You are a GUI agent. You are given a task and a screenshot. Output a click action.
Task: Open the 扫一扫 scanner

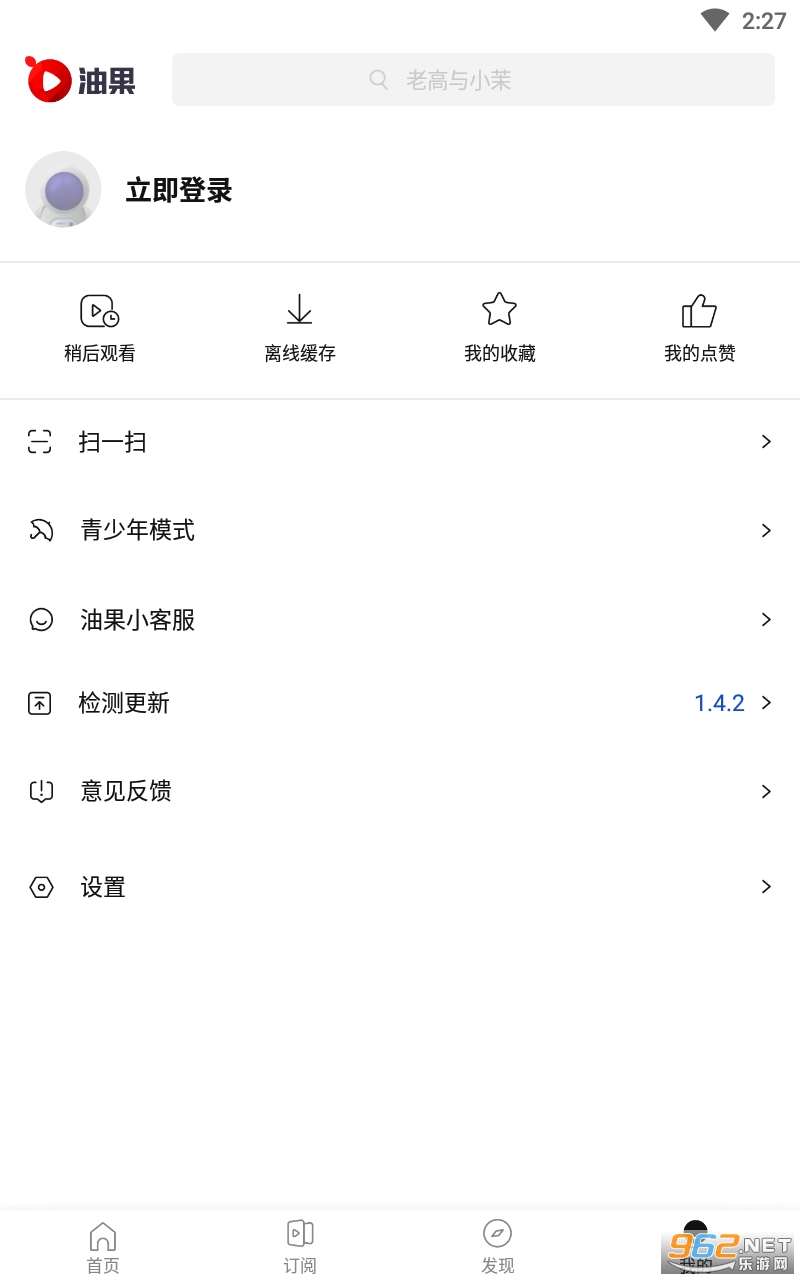tap(400, 442)
